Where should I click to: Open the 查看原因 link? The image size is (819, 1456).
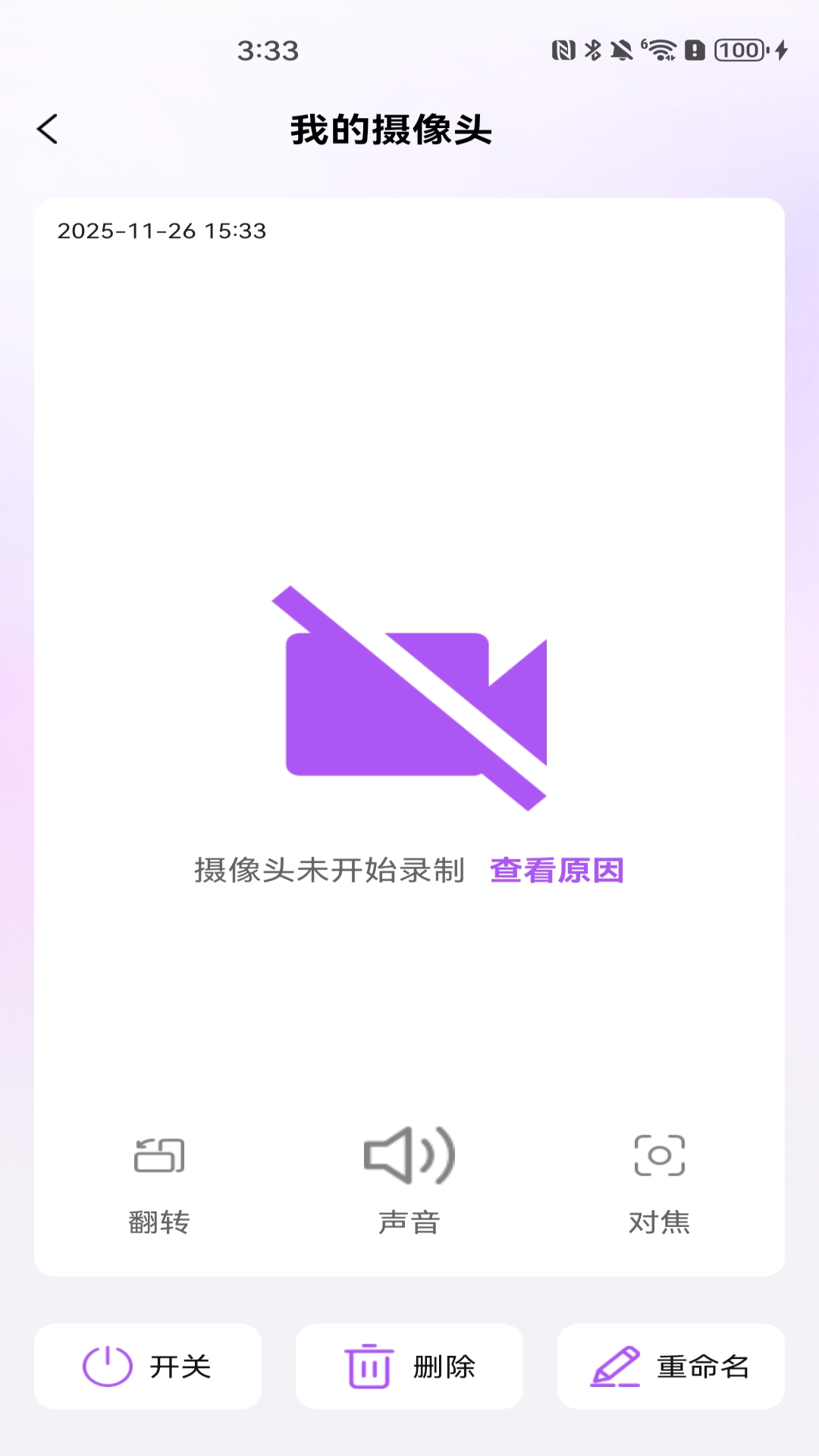click(x=557, y=871)
